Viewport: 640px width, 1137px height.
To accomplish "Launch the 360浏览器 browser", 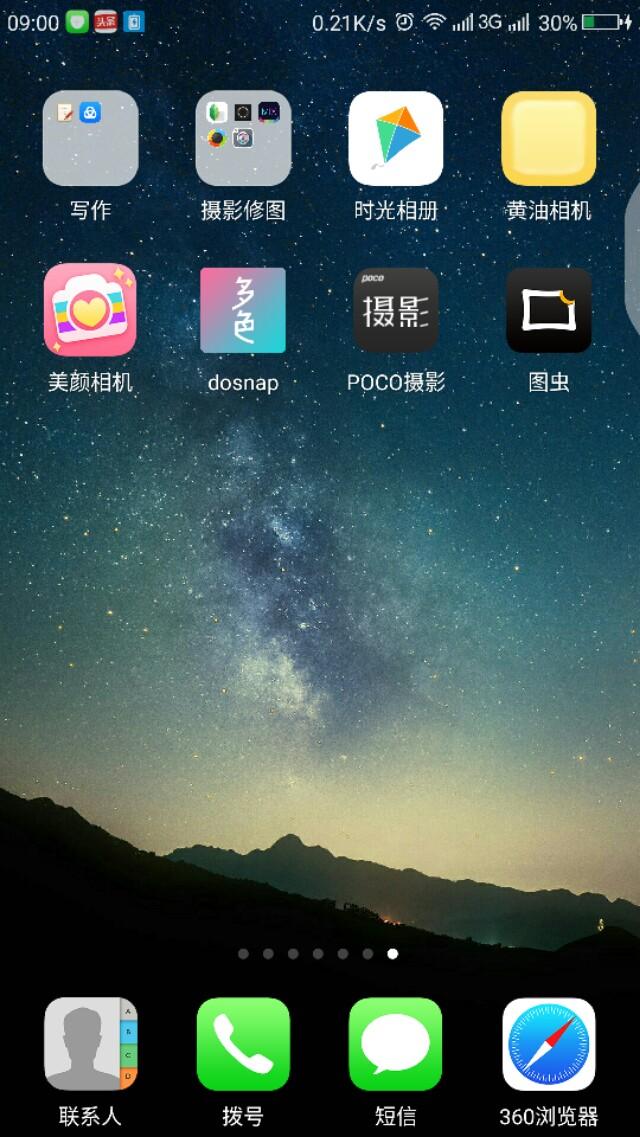I will pyautogui.click(x=549, y=1044).
